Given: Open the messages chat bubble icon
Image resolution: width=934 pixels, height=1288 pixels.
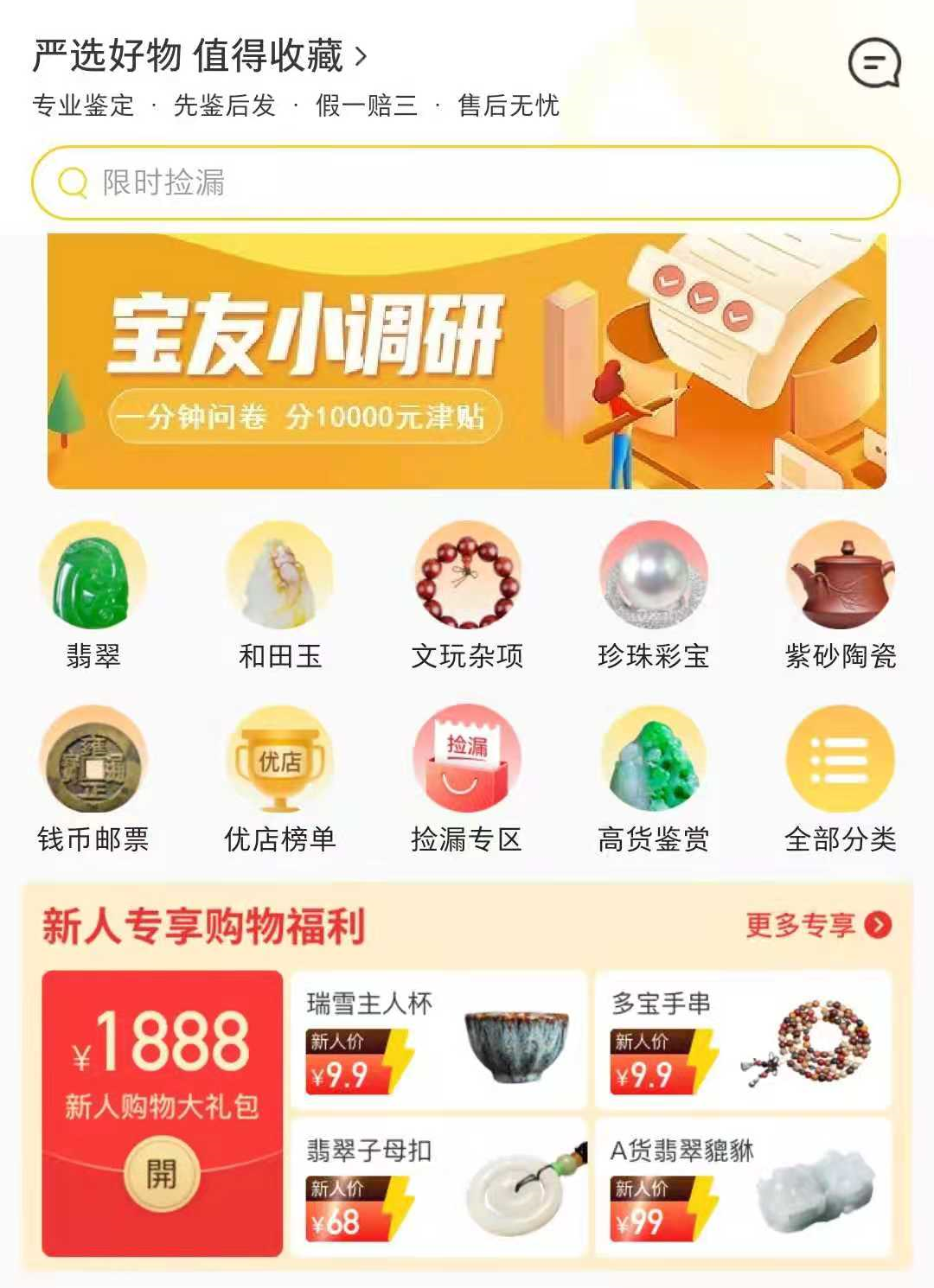Looking at the screenshot, I should 873,62.
